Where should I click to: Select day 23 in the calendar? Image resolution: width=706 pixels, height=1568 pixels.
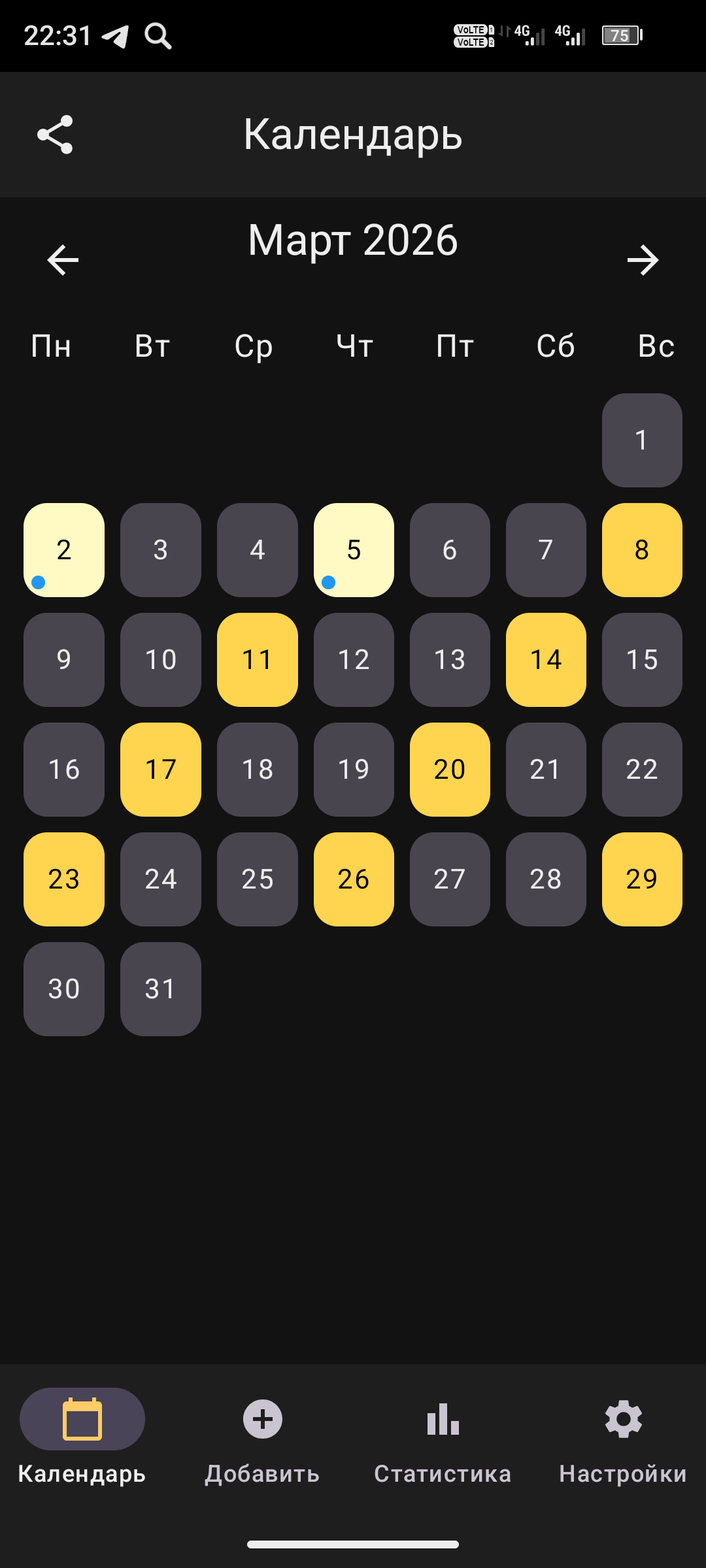tap(64, 879)
